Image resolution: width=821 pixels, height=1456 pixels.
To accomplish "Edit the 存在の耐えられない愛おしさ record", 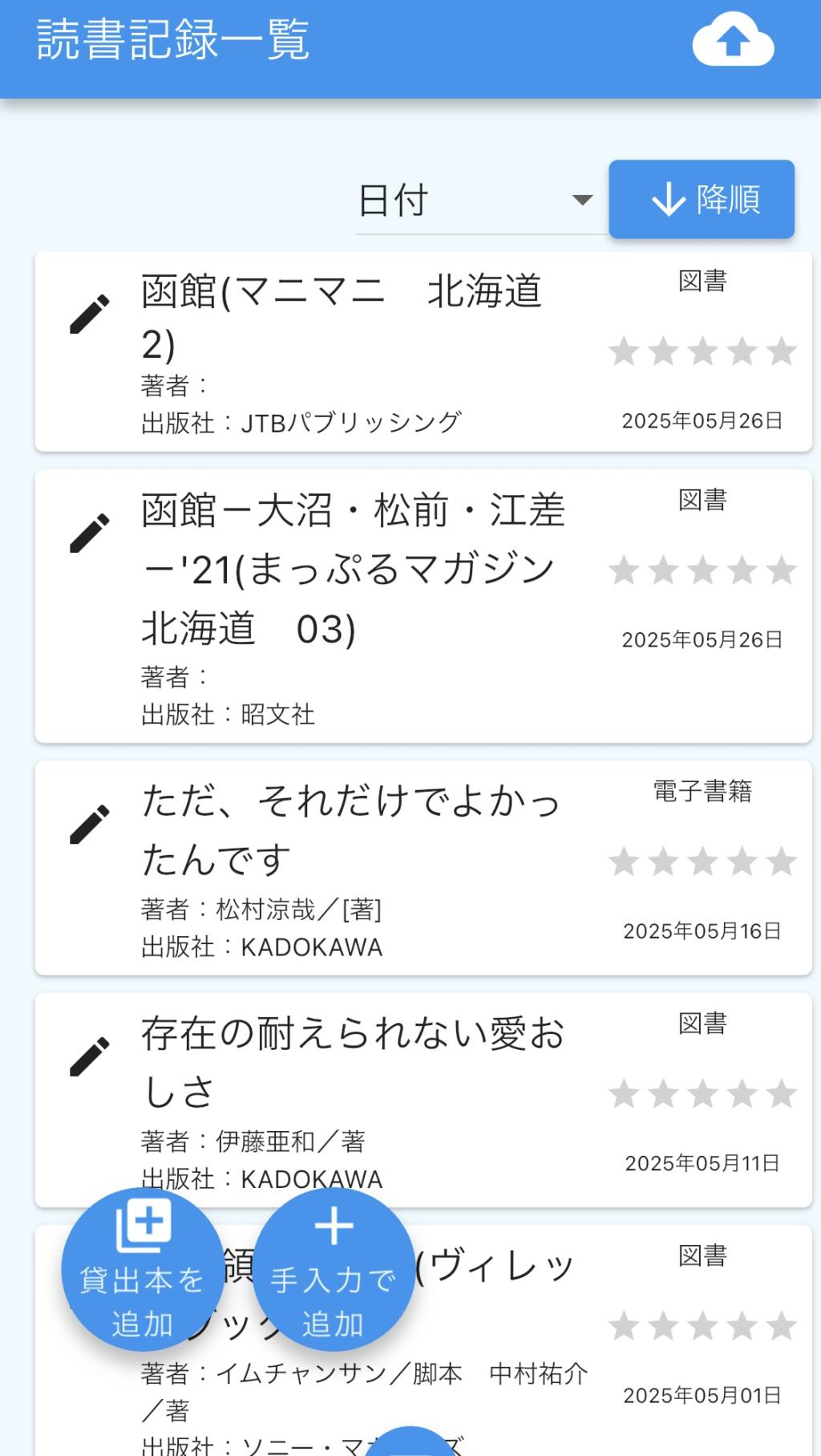I will [x=89, y=1057].
